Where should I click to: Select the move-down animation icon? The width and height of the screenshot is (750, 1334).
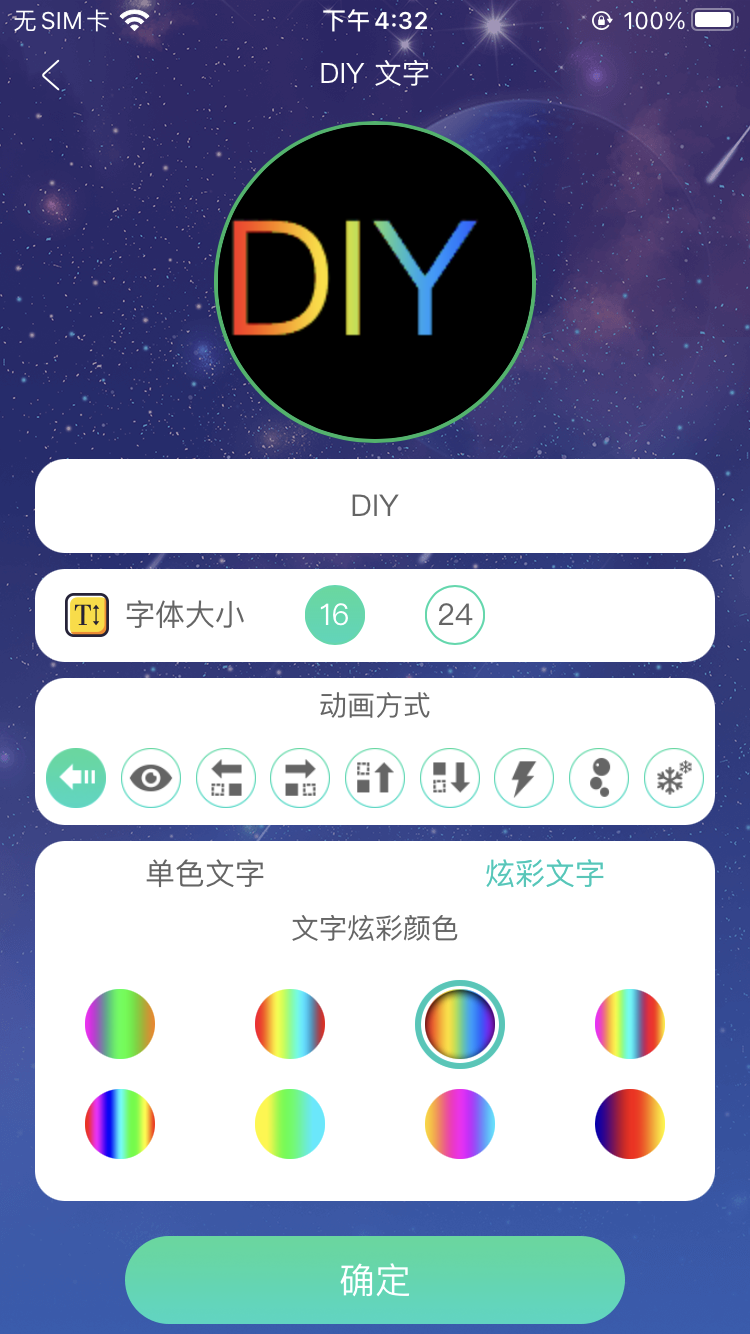[x=449, y=777]
